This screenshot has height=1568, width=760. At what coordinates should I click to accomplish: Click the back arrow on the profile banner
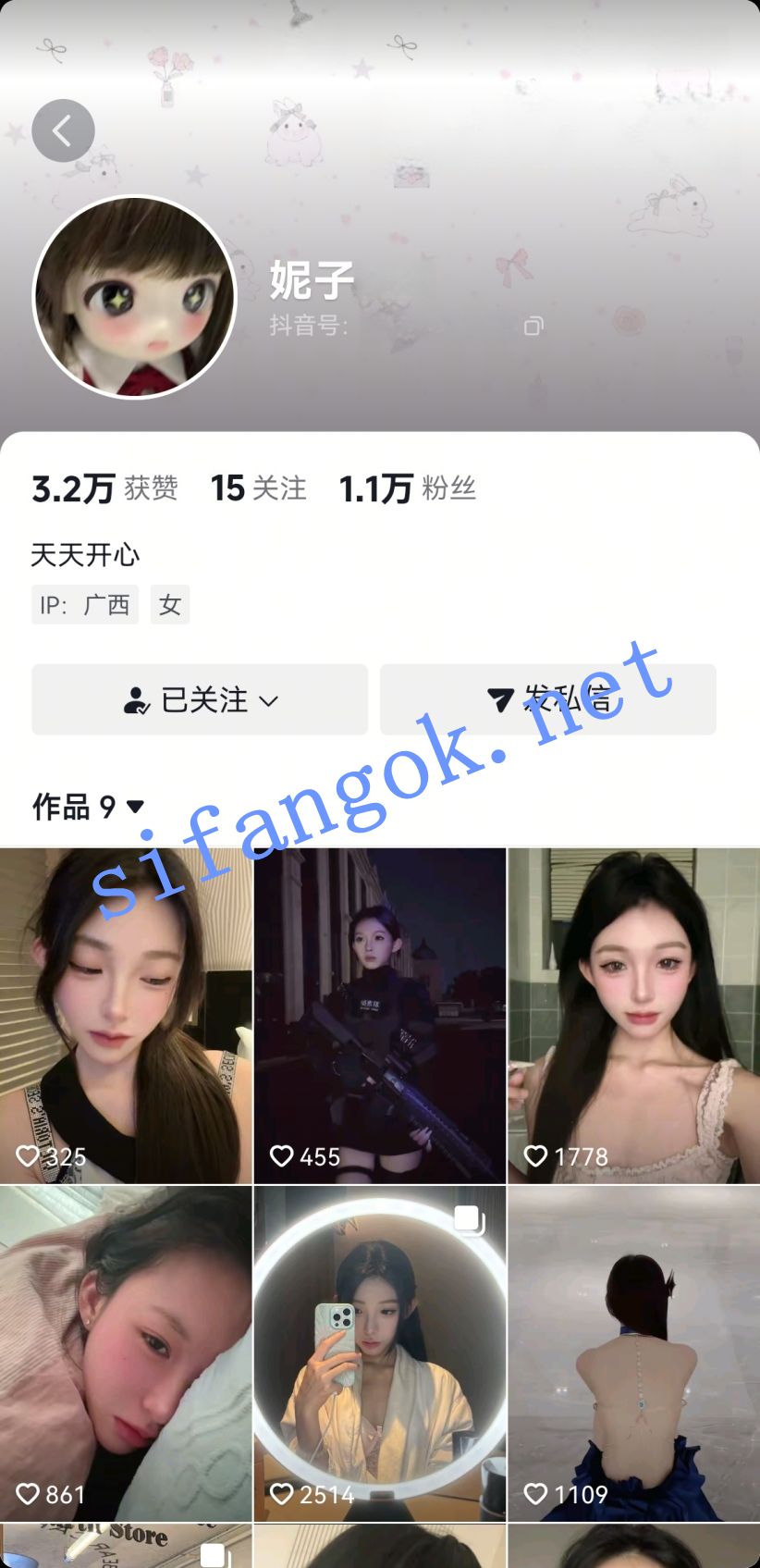pos(63,130)
